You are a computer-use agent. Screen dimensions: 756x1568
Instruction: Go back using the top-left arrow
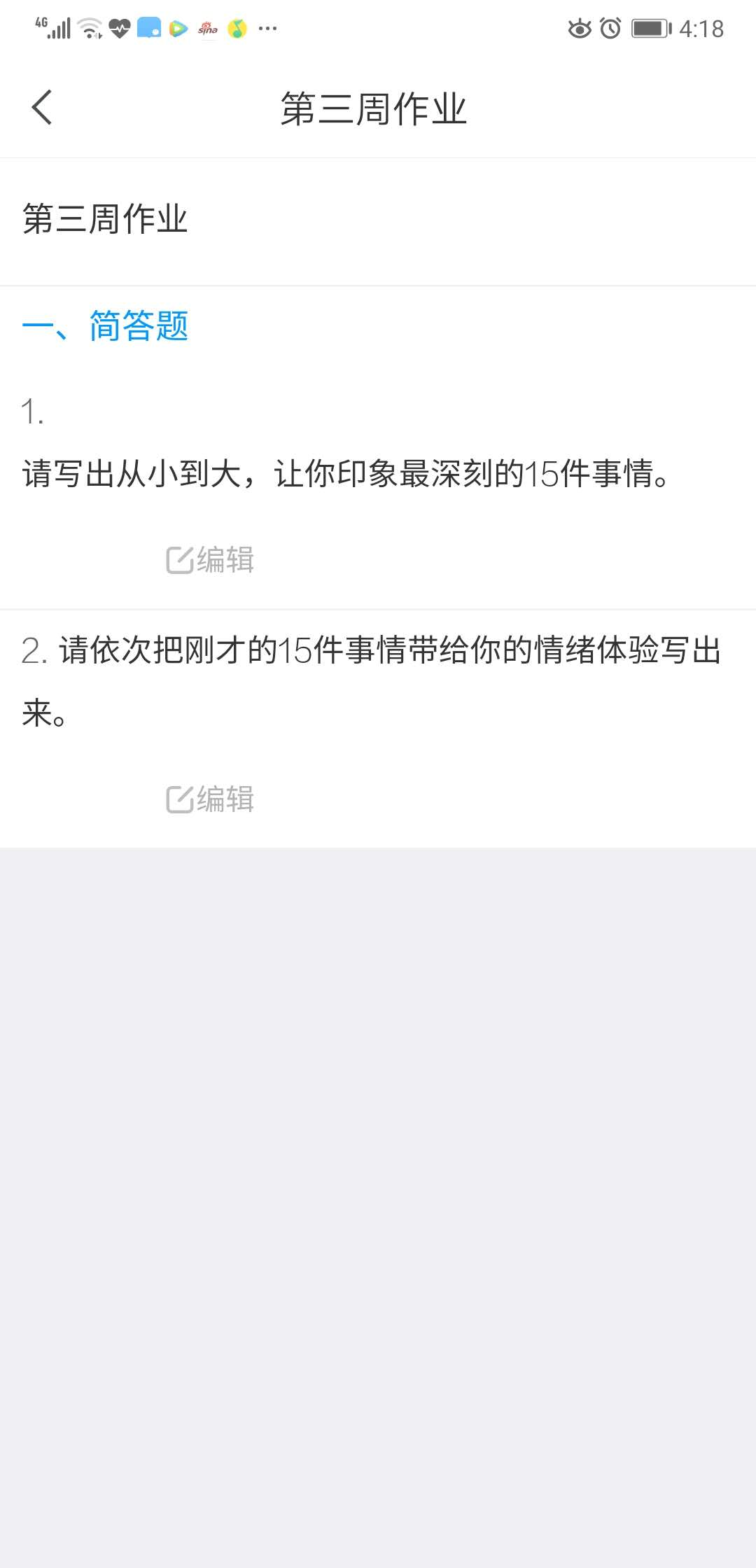(42, 108)
